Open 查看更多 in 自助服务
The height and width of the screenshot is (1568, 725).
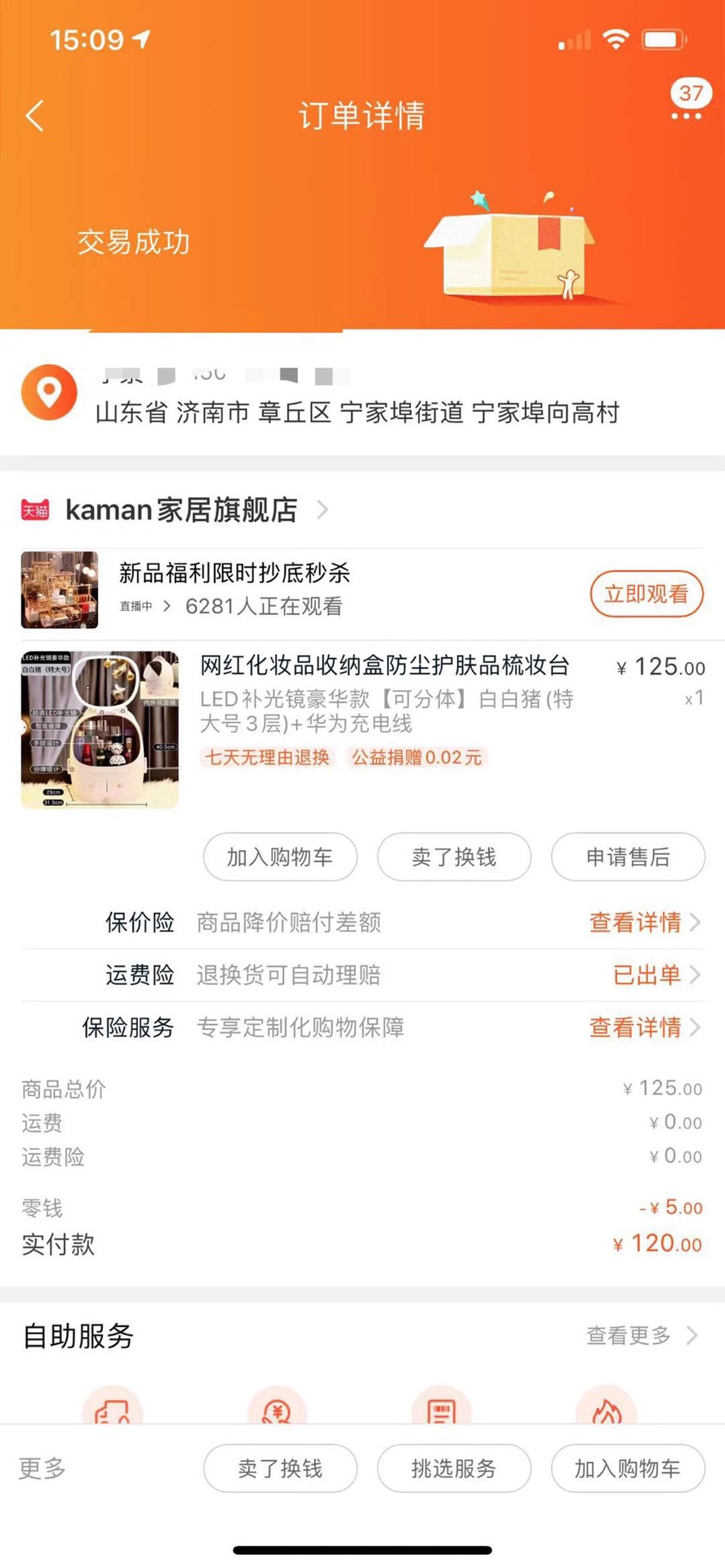[x=641, y=1335]
